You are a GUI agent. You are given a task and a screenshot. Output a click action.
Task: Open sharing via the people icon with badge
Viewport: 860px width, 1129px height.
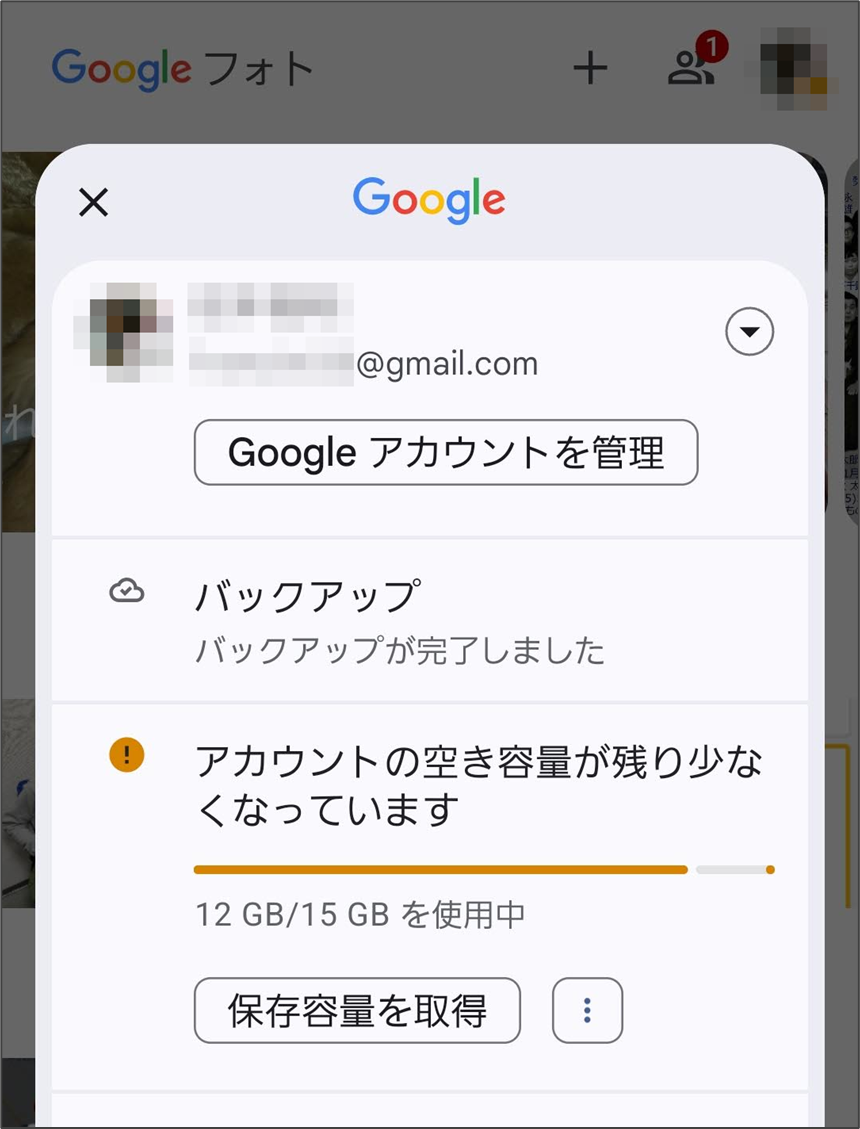pyautogui.click(x=689, y=70)
